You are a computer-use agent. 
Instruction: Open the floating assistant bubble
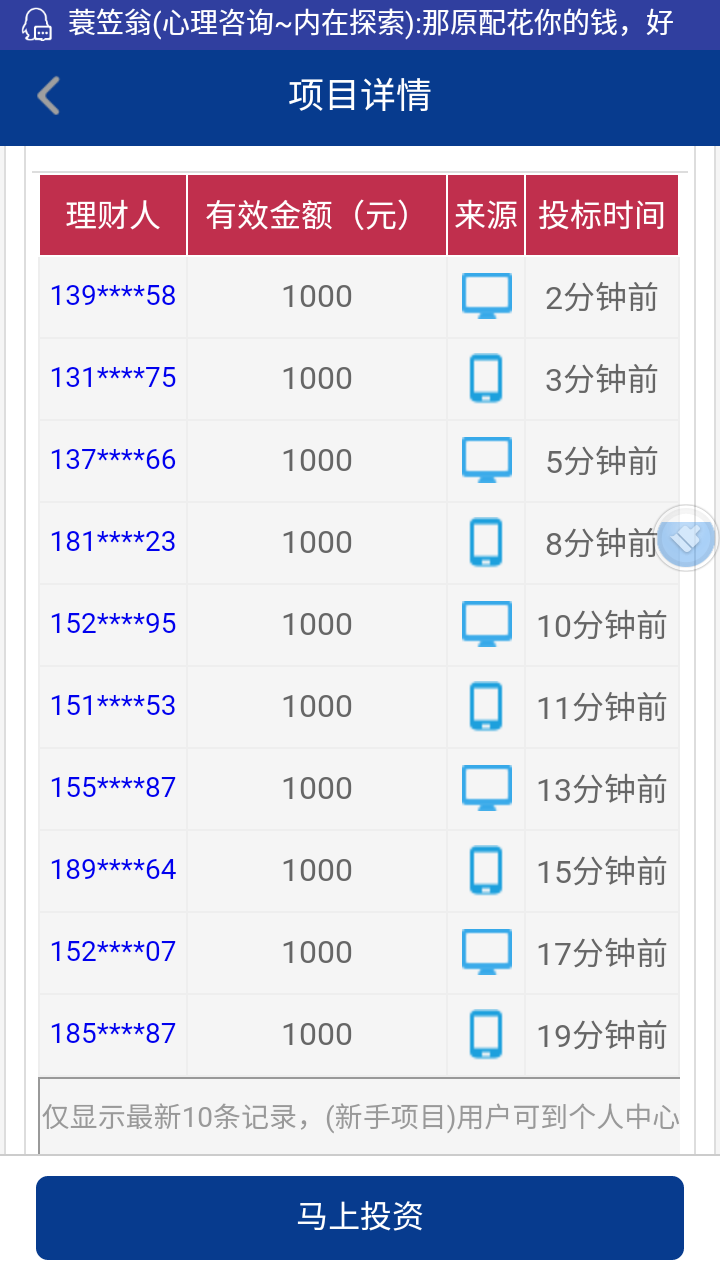pyautogui.click(x=686, y=539)
